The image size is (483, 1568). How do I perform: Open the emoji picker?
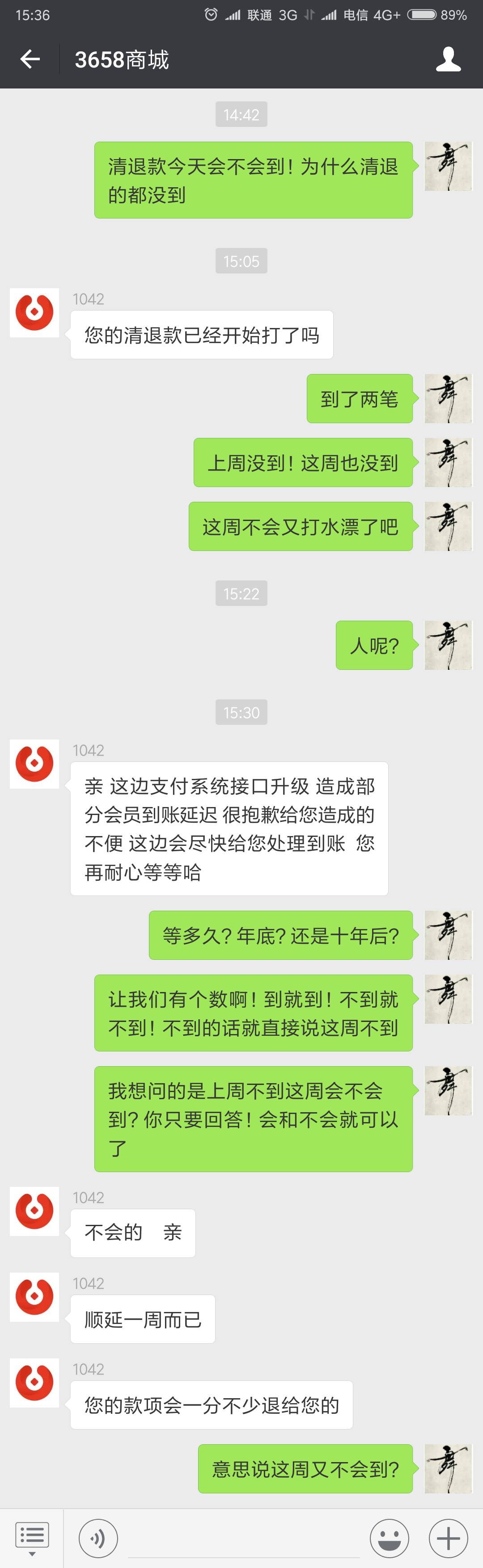point(389,1538)
